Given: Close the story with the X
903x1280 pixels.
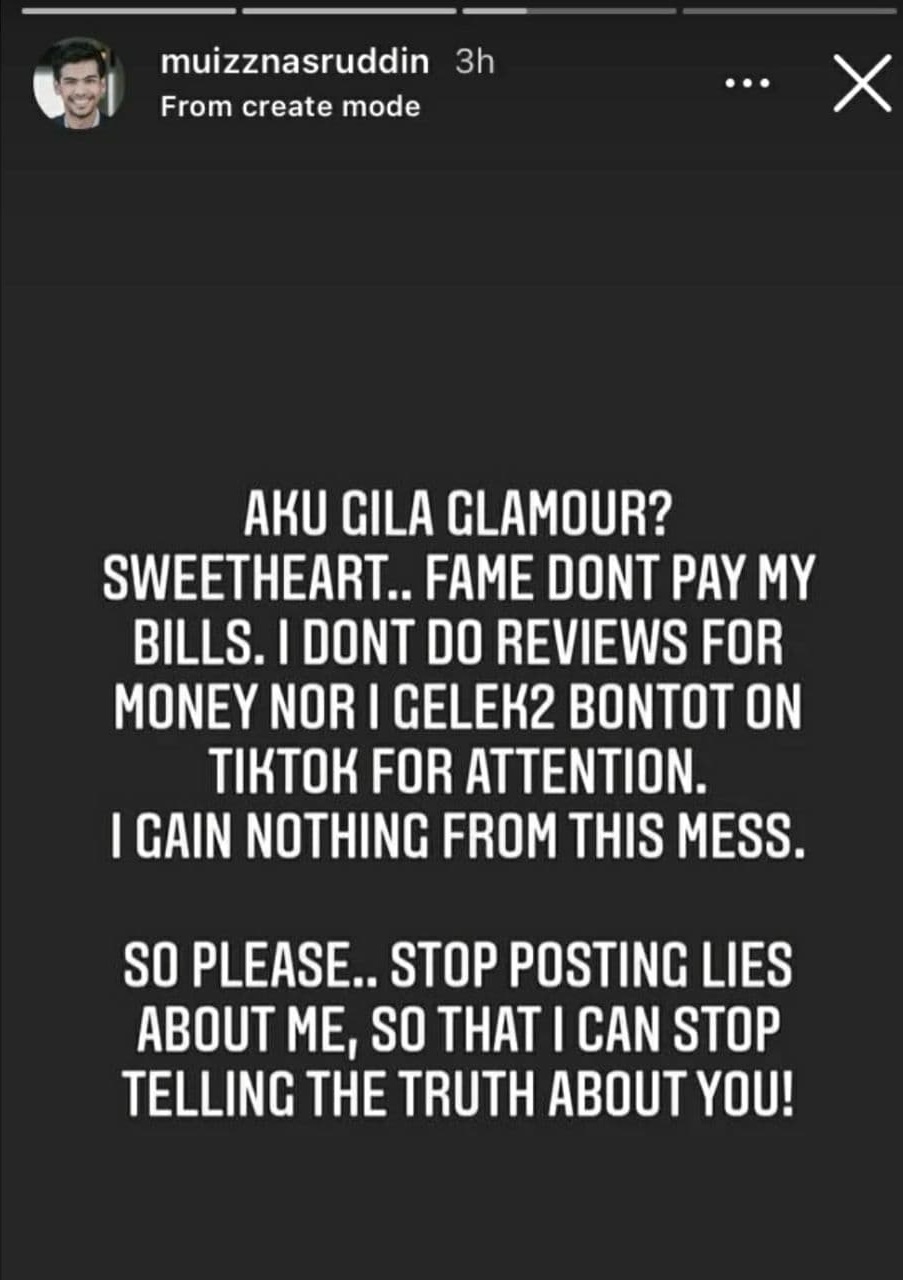Looking at the screenshot, I should pos(862,82).
